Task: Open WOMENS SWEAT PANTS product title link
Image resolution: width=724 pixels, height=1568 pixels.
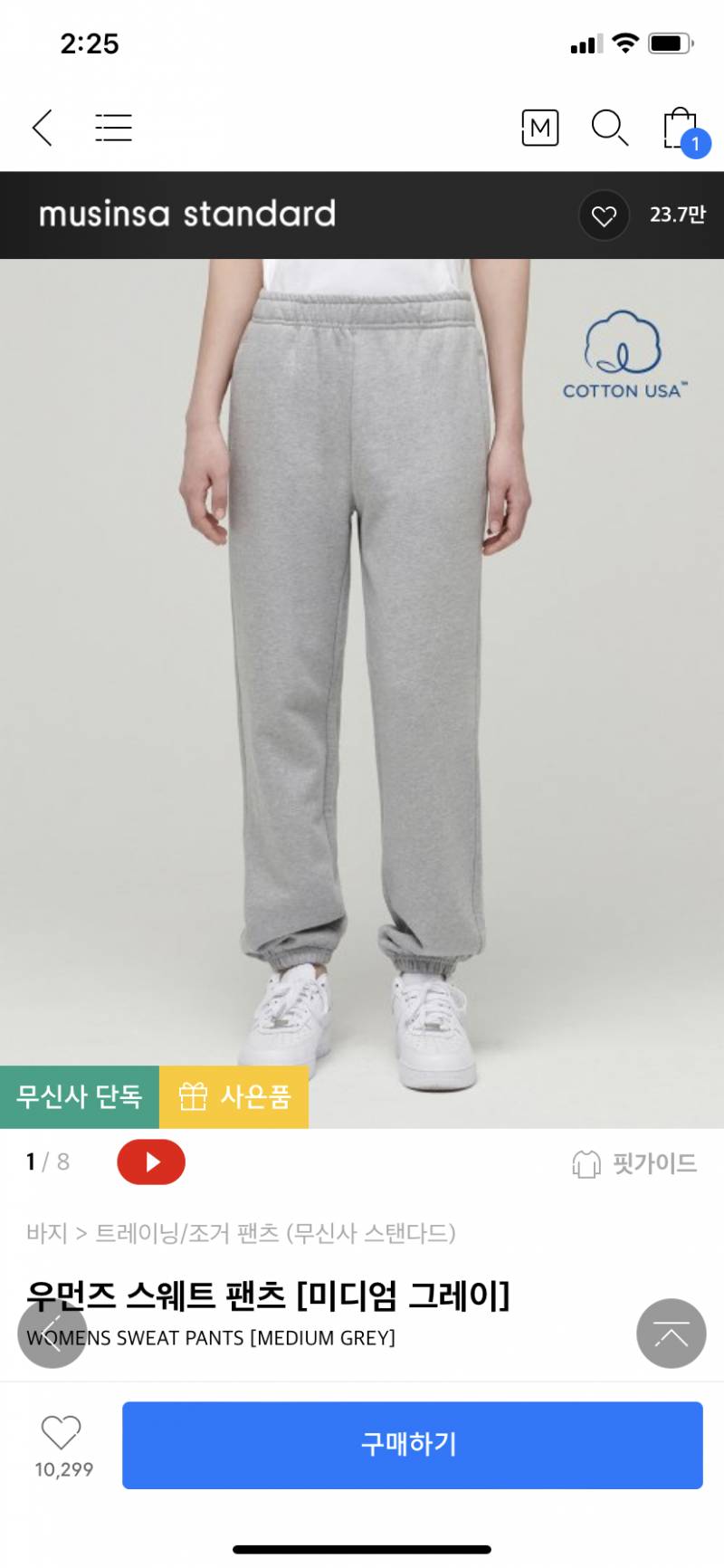Action: (213, 1337)
